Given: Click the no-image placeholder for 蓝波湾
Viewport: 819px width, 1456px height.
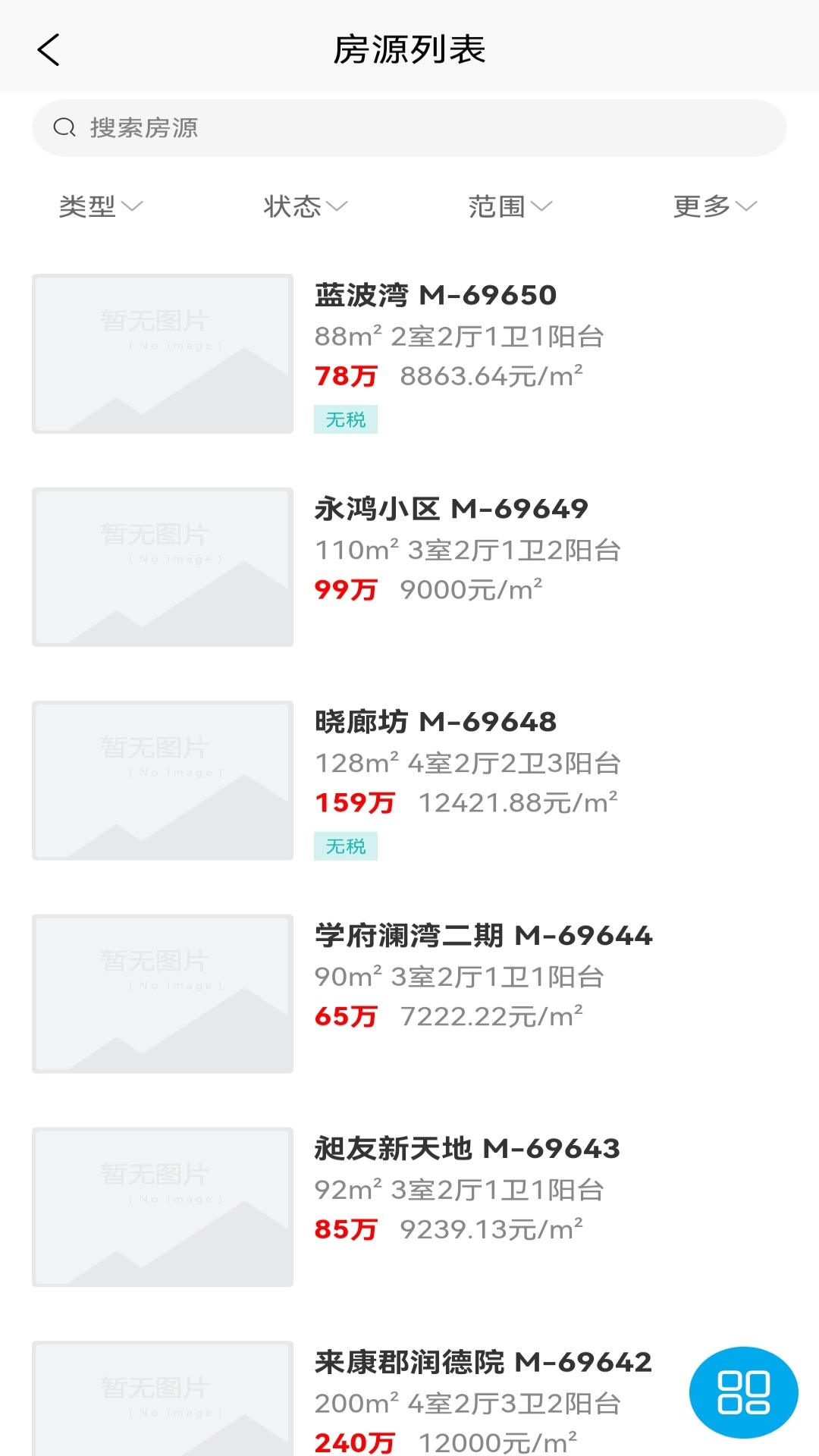Looking at the screenshot, I should coord(162,353).
